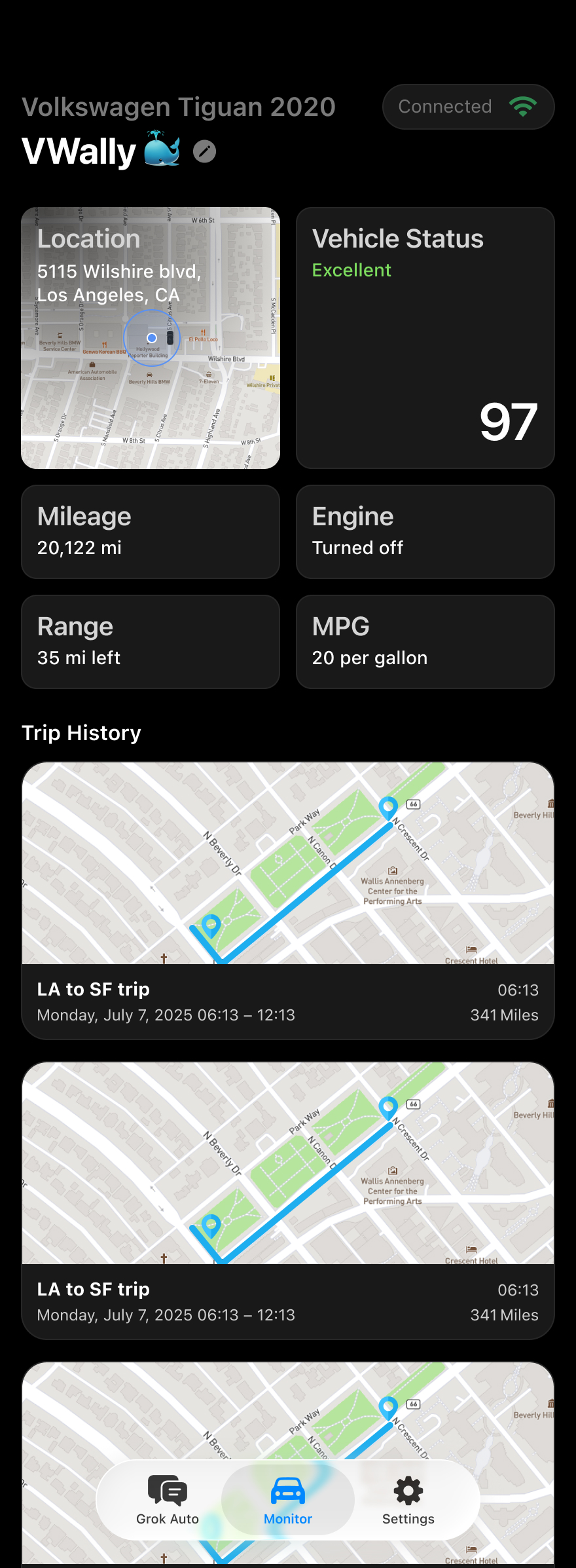Open the MPG card
This screenshot has height=1568, width=576.
425,642
